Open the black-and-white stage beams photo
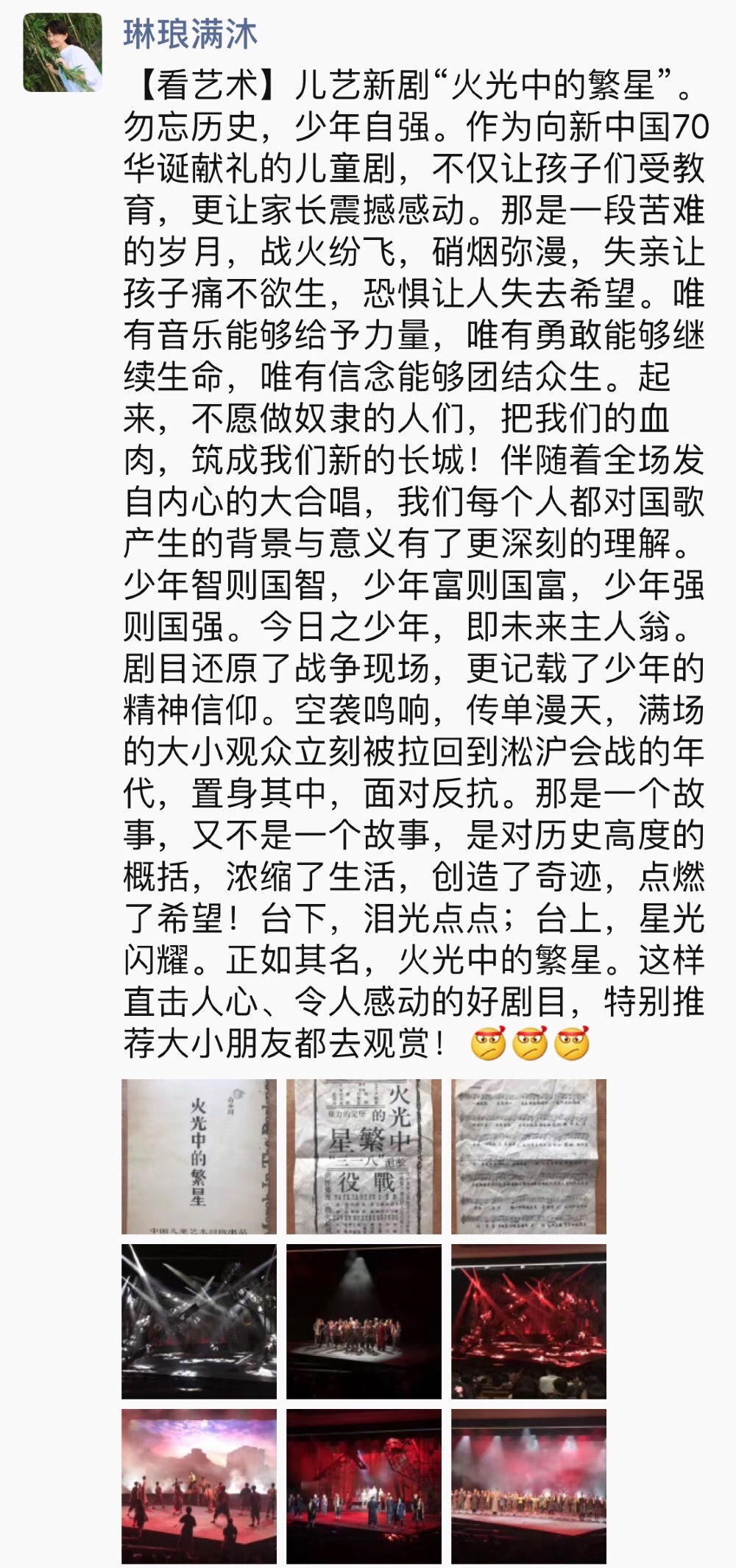The height and width of the screenshot is (1568, 736). tap(199, 1321)
